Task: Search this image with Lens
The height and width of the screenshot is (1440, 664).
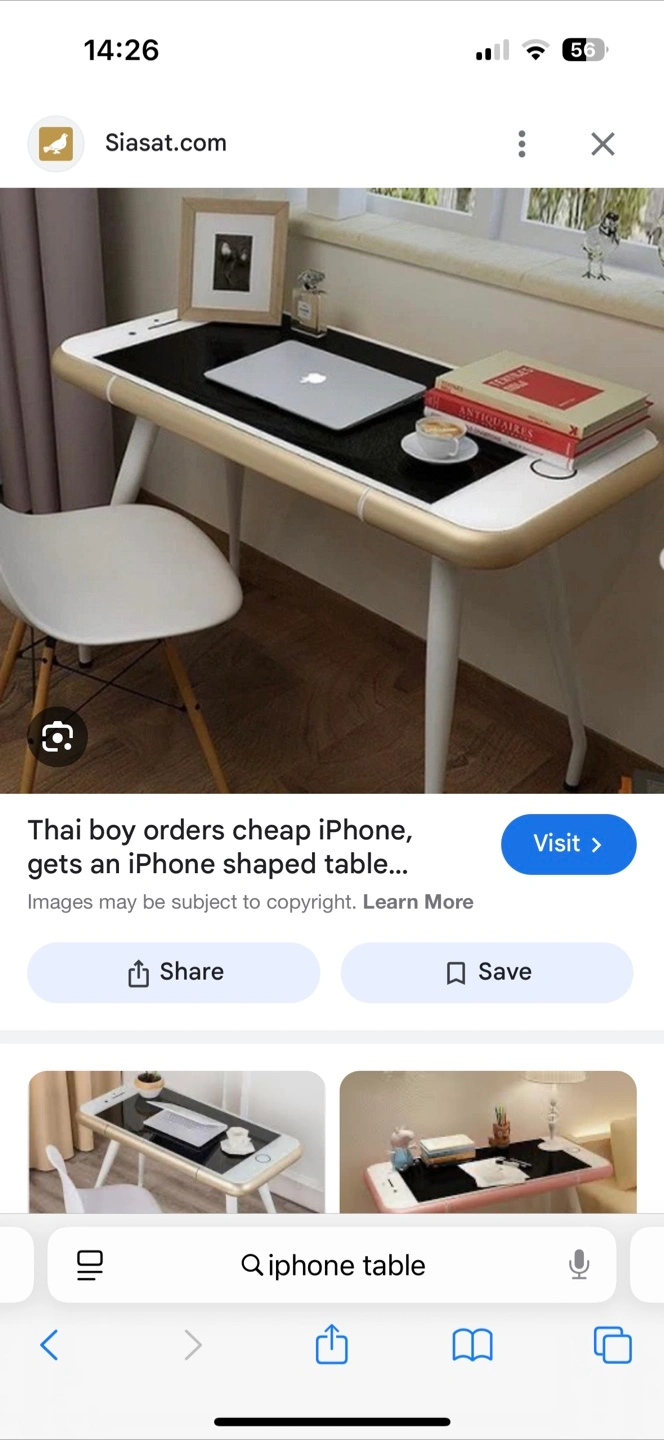Action: click(x=57, y=738)
